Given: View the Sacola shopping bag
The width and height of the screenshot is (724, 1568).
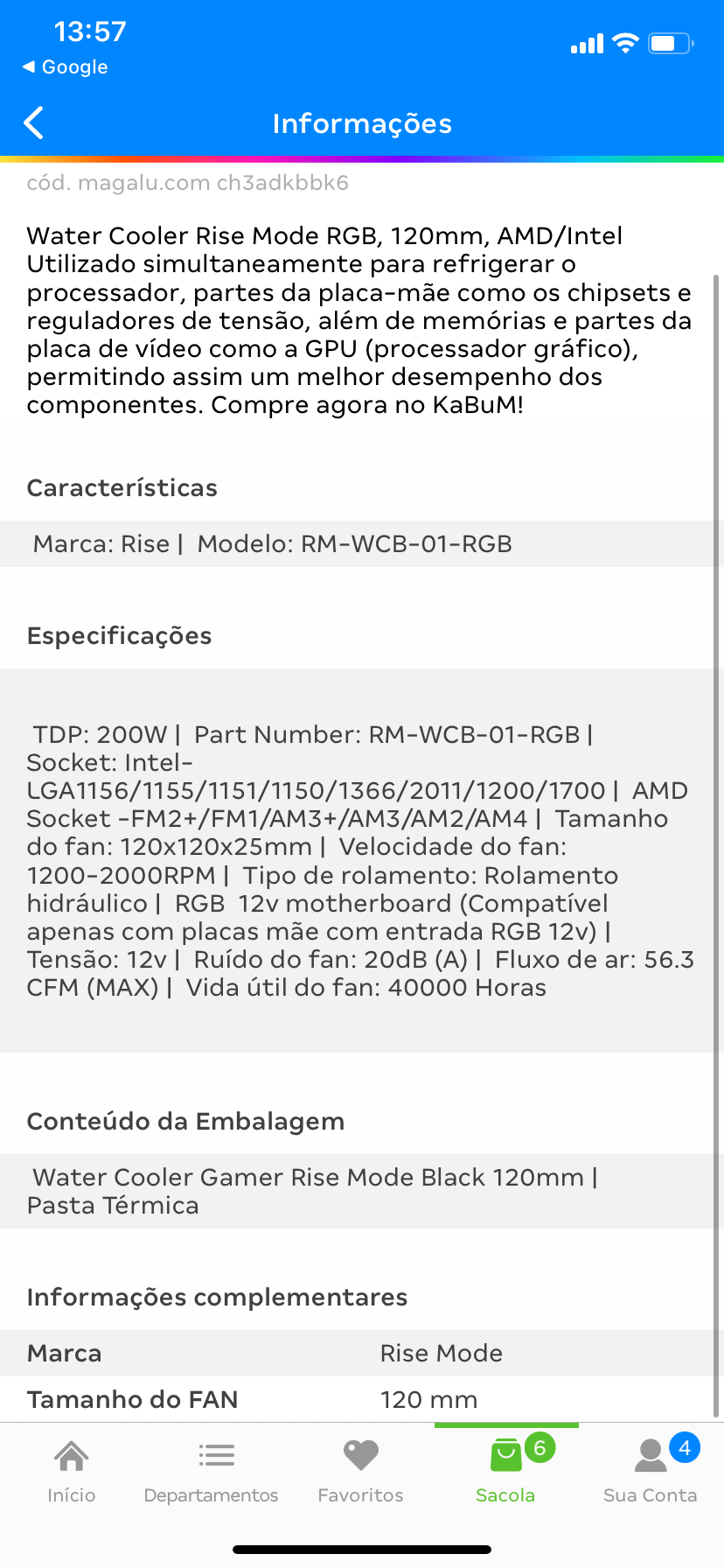Looking at the screenshot, I should tap(506, 1472).
